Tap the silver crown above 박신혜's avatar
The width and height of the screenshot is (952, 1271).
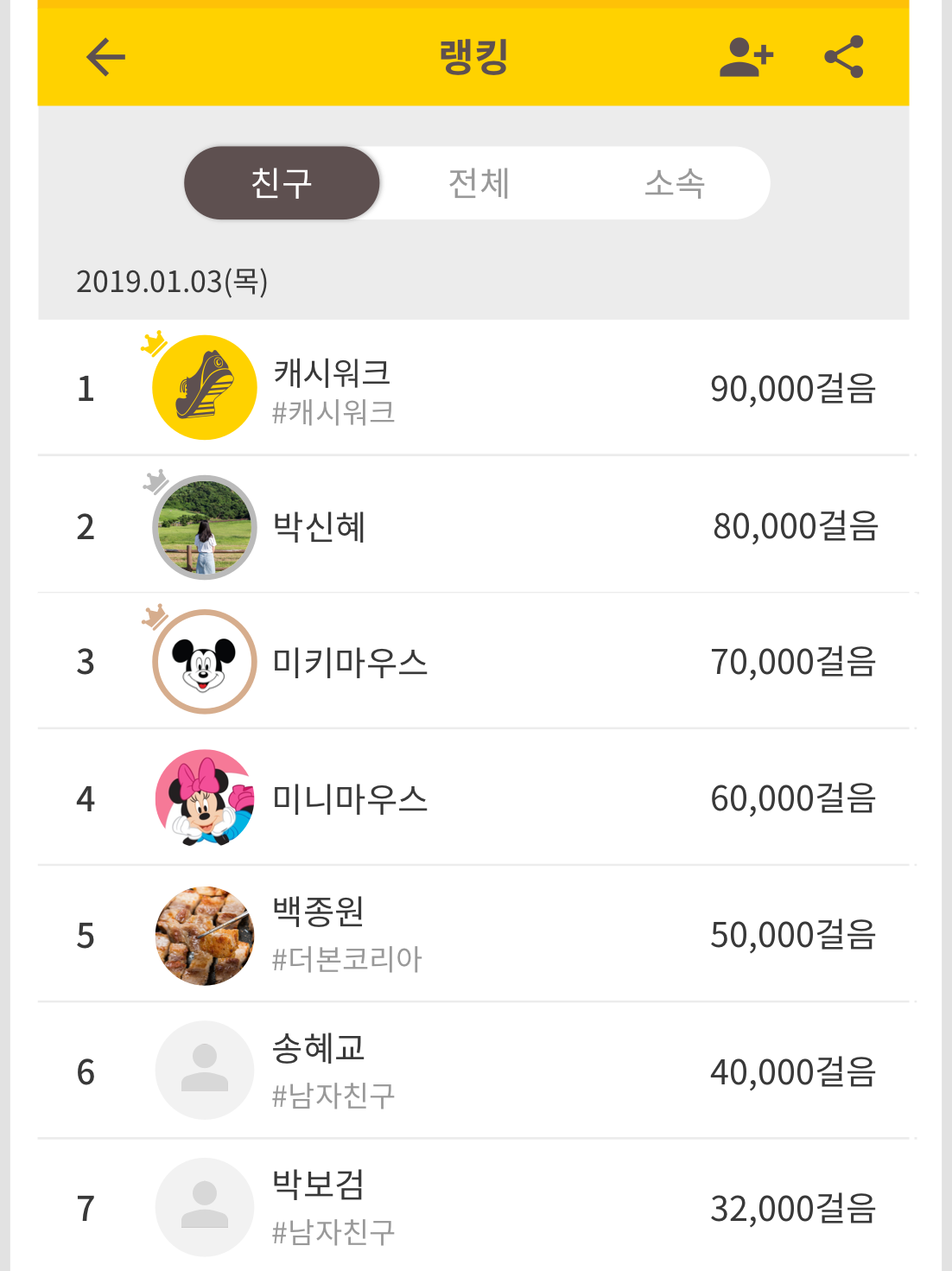[x=155, y=484]
